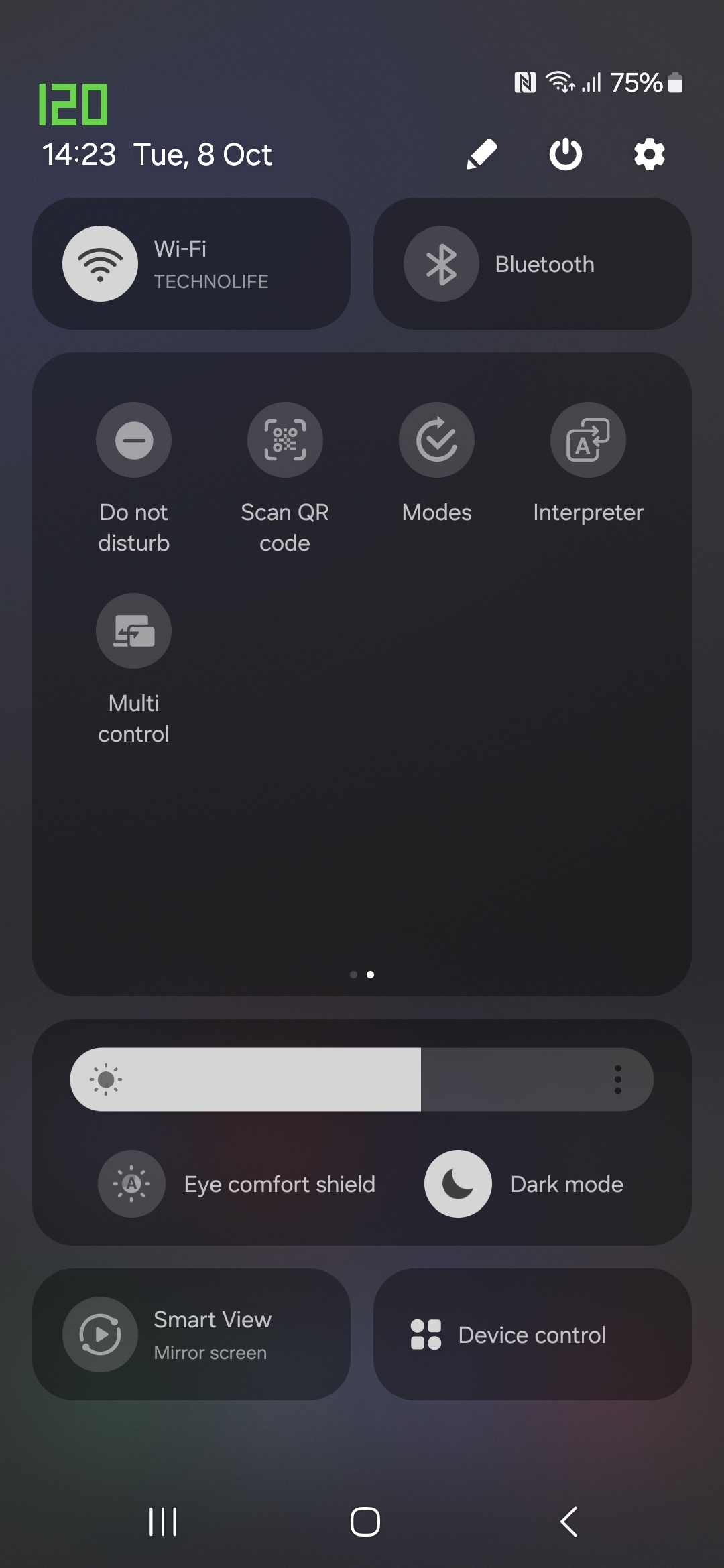Viewport: 724px width, 1568px height.
Task: Open recent apps
Action: coord(163,1521)
